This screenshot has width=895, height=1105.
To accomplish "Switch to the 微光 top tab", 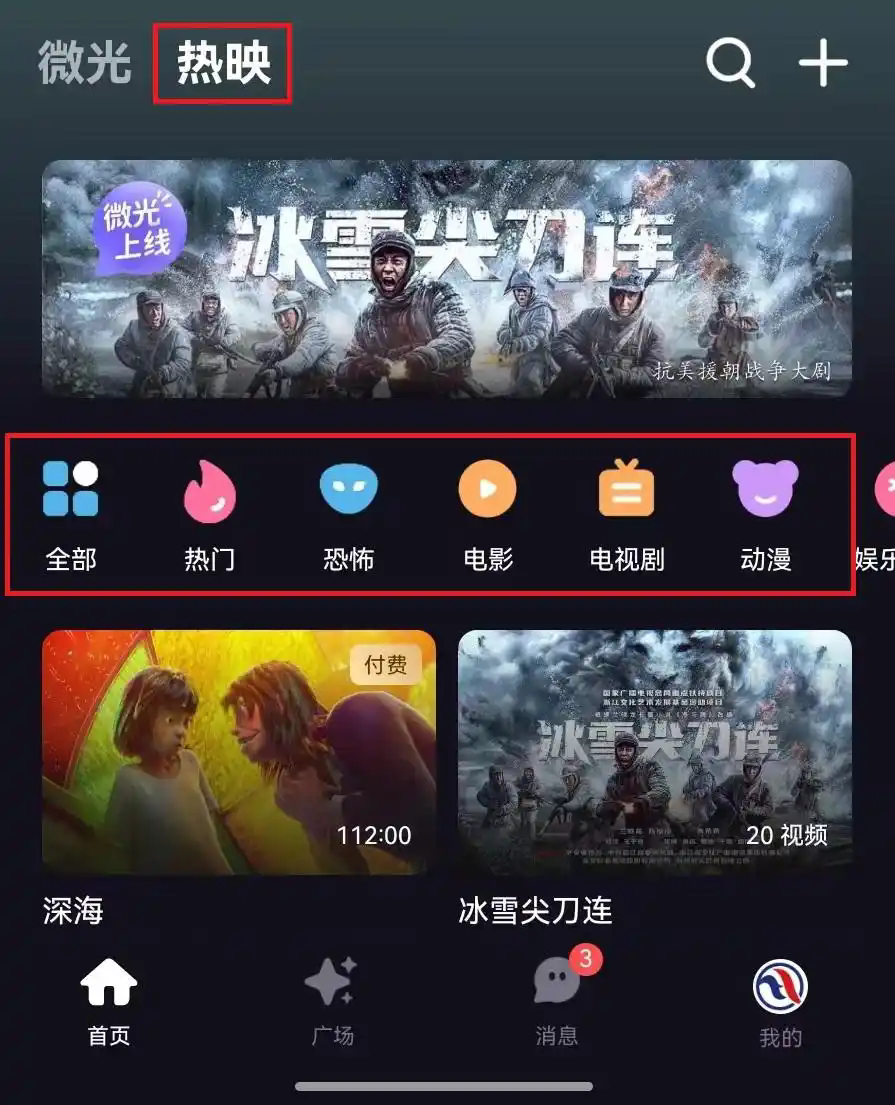I will (85, 64).
